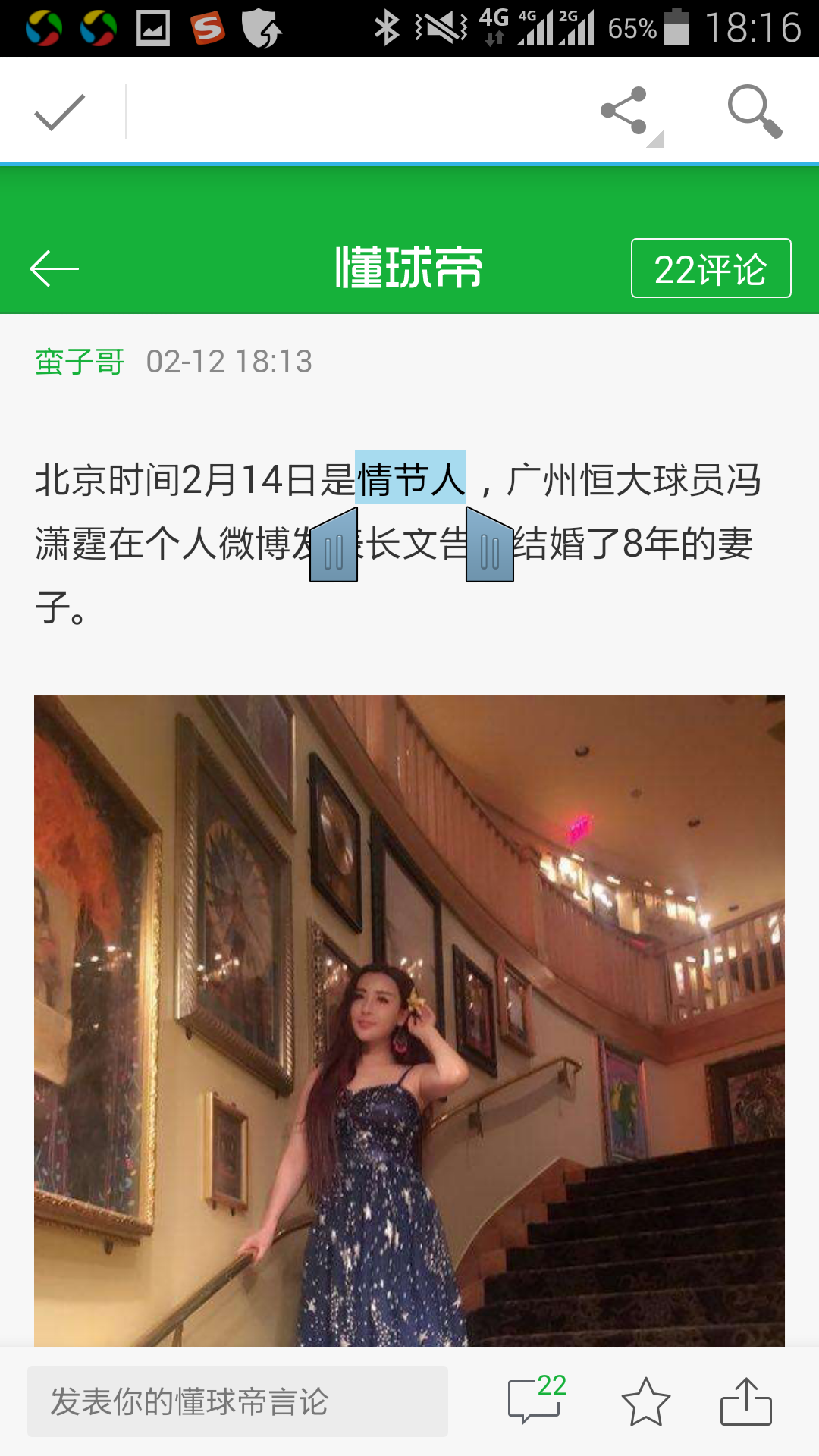View comments via the speech bubble icon
This screenshot has width=819, height=1456.
[x=535, y=1401]
